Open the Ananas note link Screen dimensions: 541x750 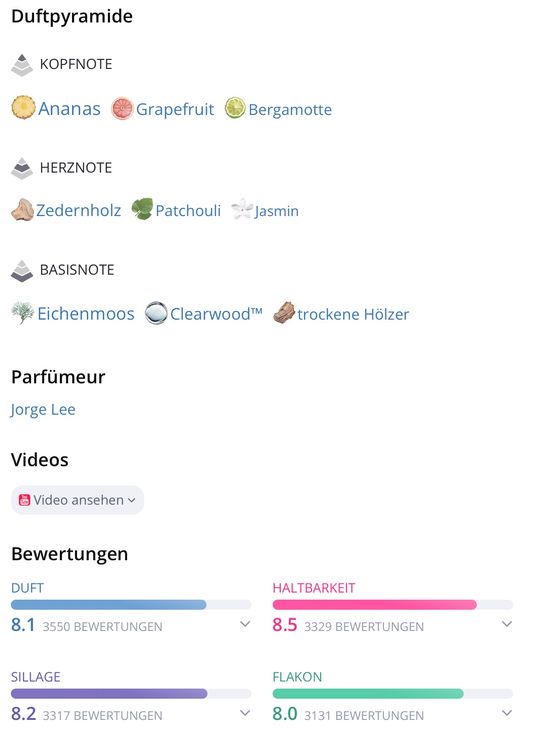[56, 109]
